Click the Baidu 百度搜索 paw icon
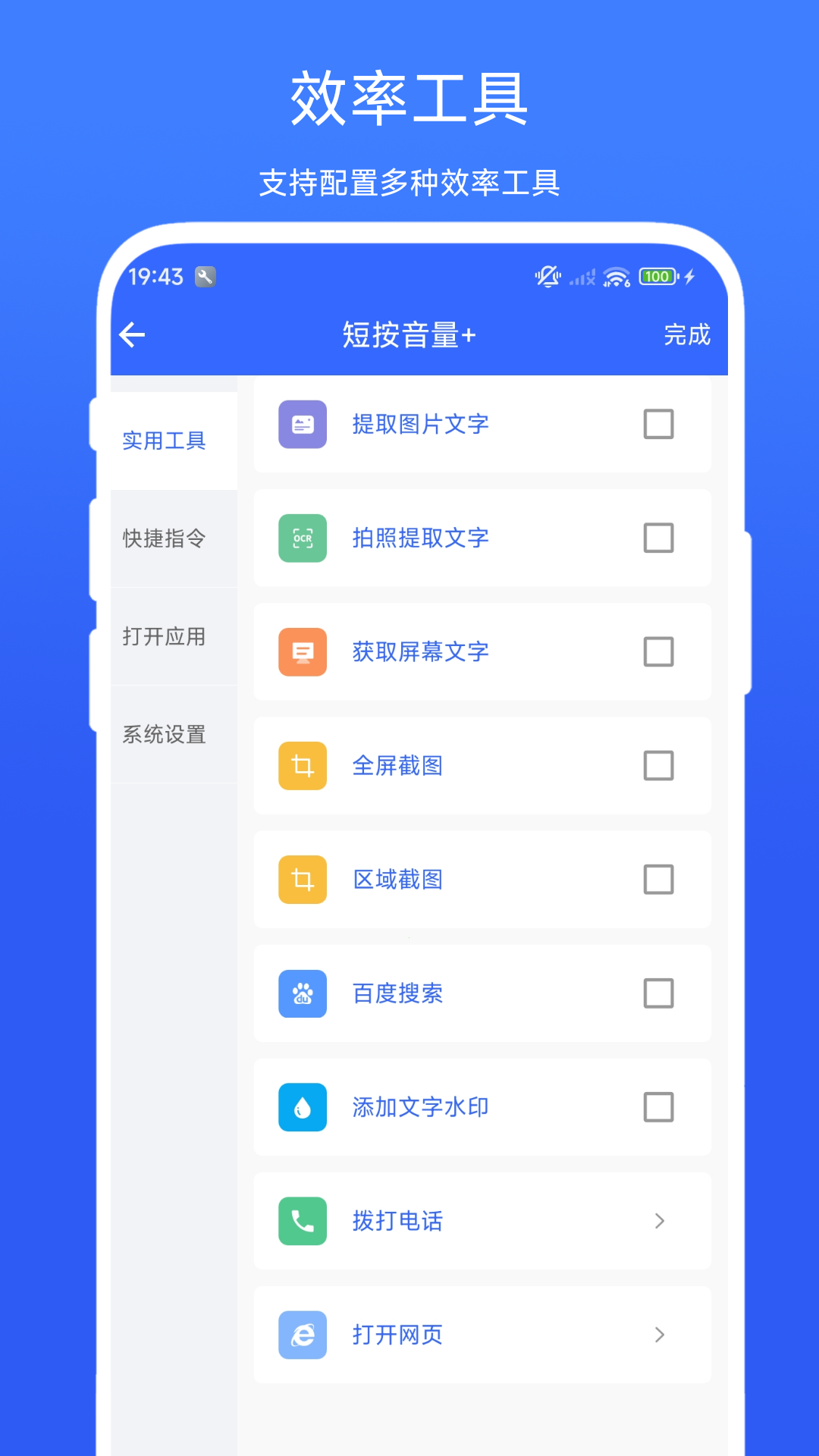 (x=302, y=993)
